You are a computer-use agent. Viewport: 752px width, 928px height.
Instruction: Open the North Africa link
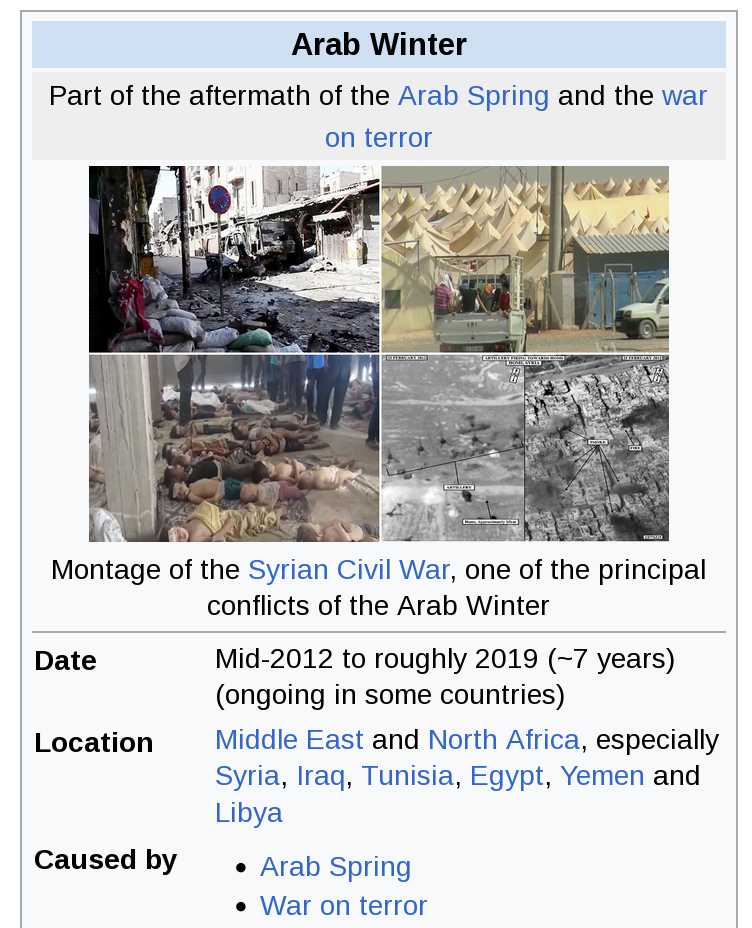tap(503, 740)
